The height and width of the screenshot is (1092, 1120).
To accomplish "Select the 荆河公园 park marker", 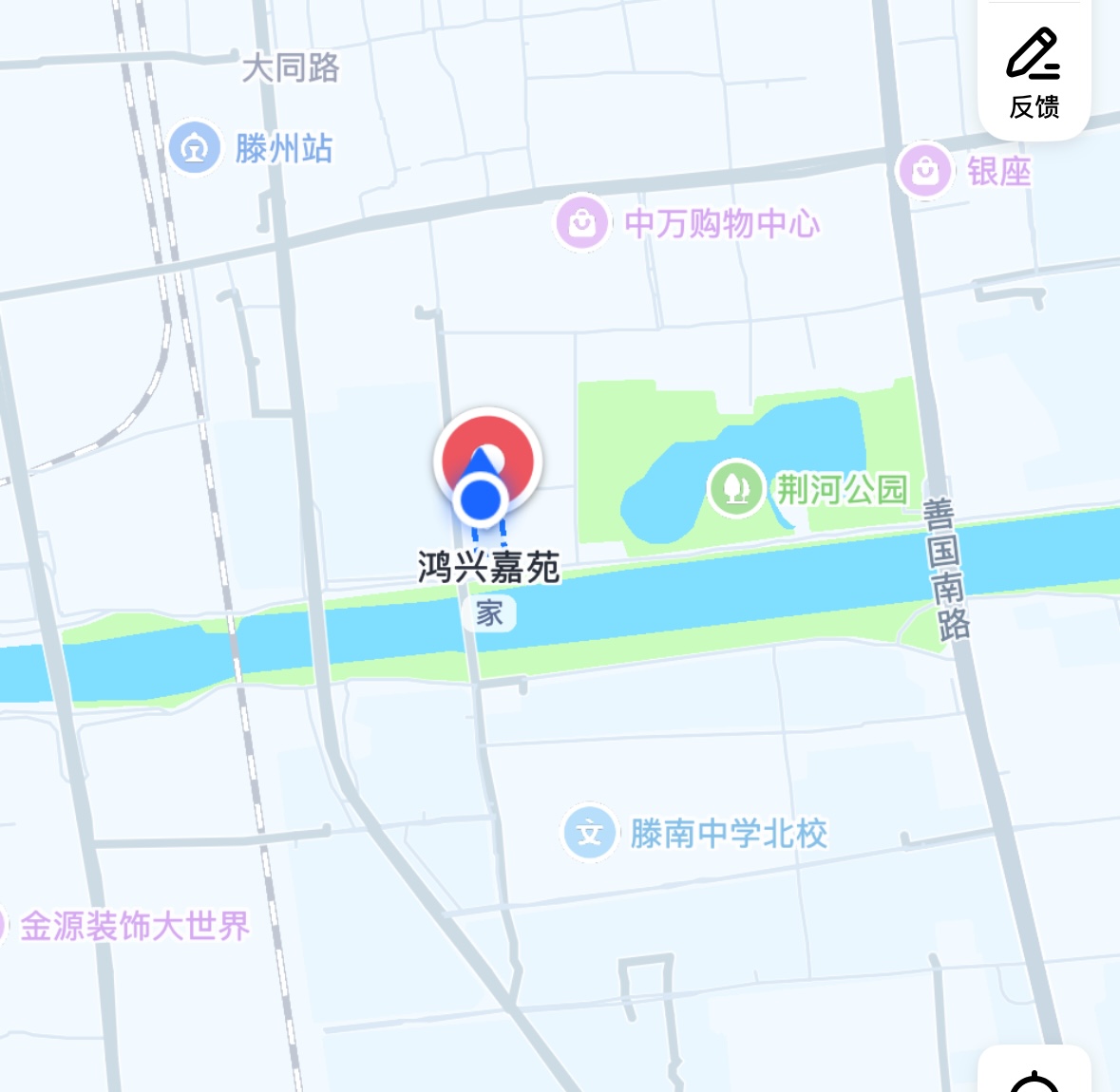I will click(735, 488).
